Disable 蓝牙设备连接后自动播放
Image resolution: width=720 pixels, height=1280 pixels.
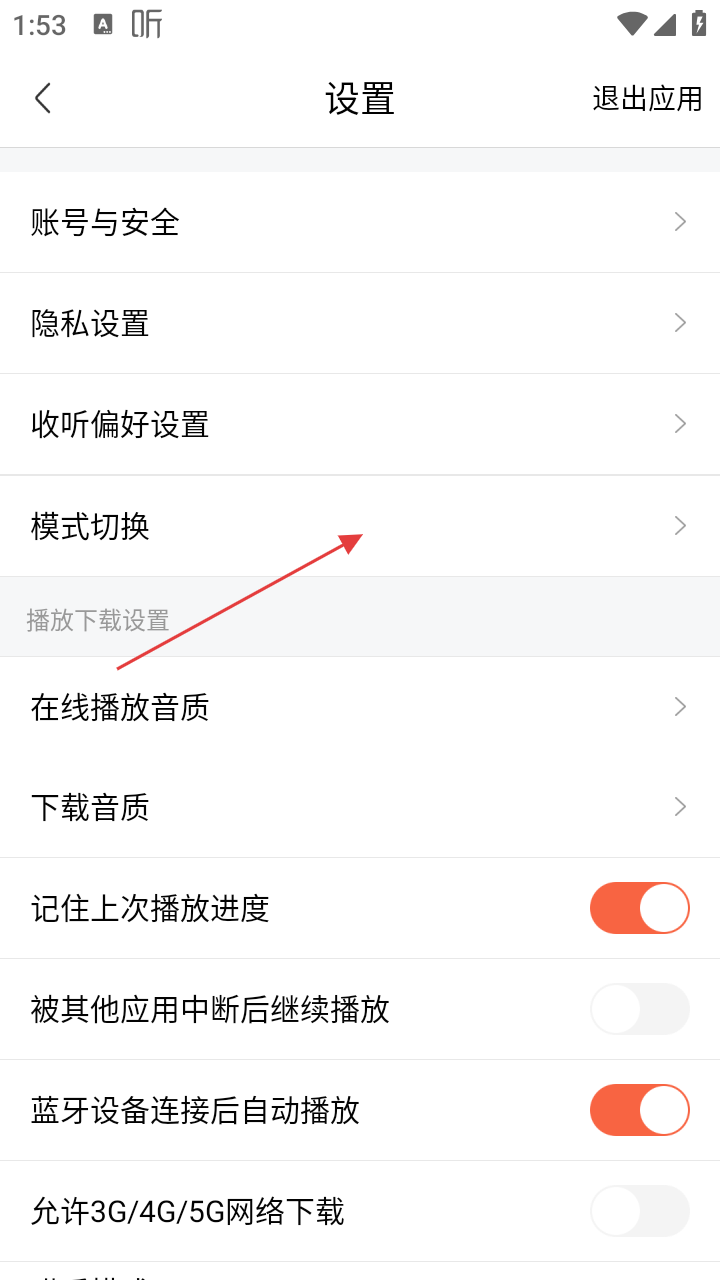pos(639,1110)
